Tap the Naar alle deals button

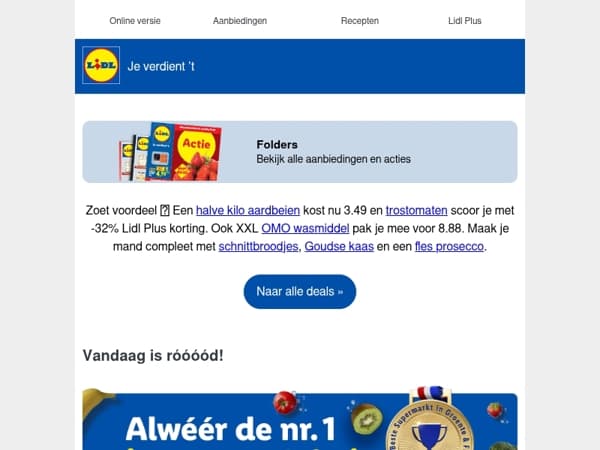[300, 292]
